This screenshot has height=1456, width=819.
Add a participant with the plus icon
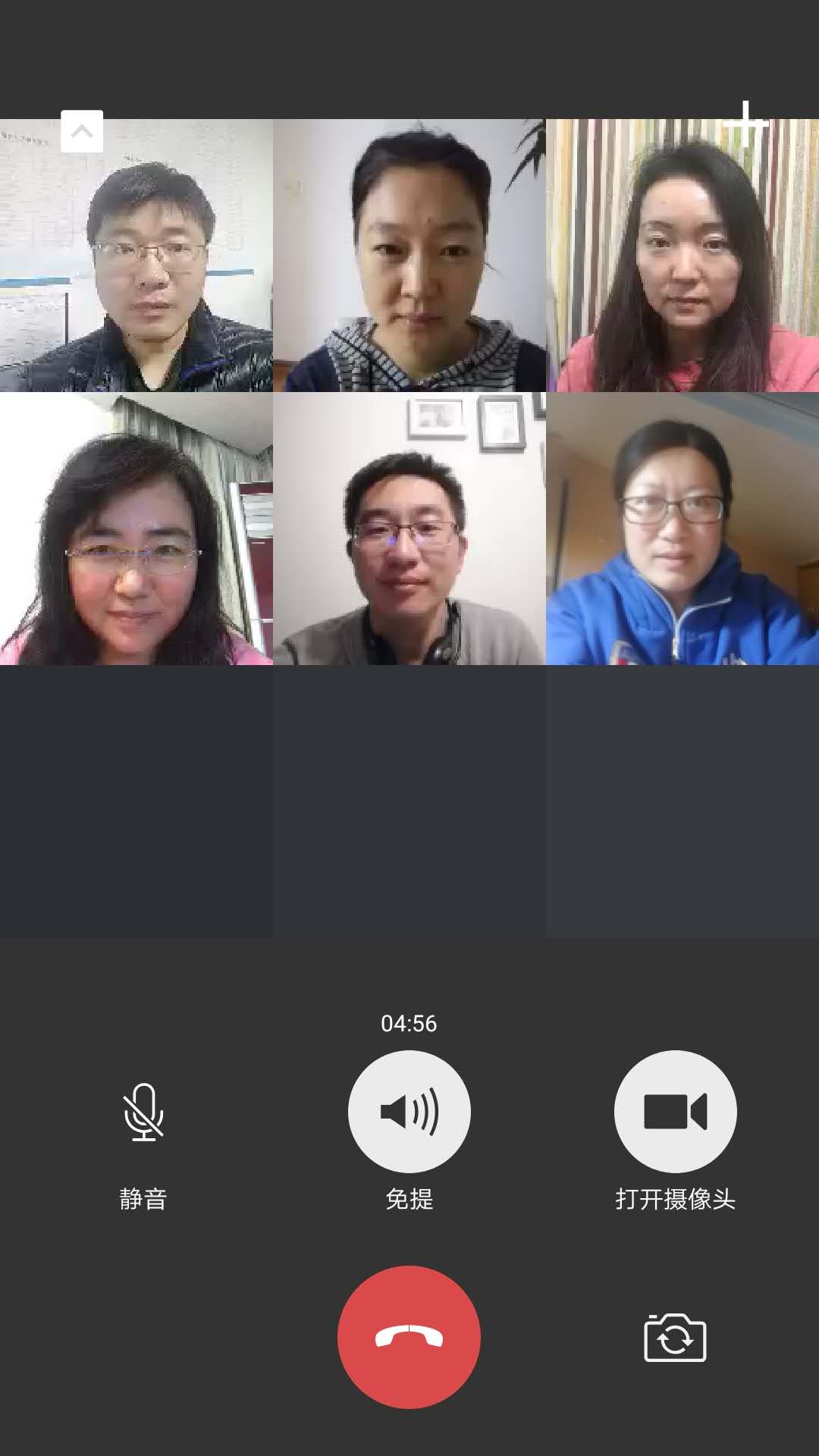pyautogui.click(x=746, y=124)
